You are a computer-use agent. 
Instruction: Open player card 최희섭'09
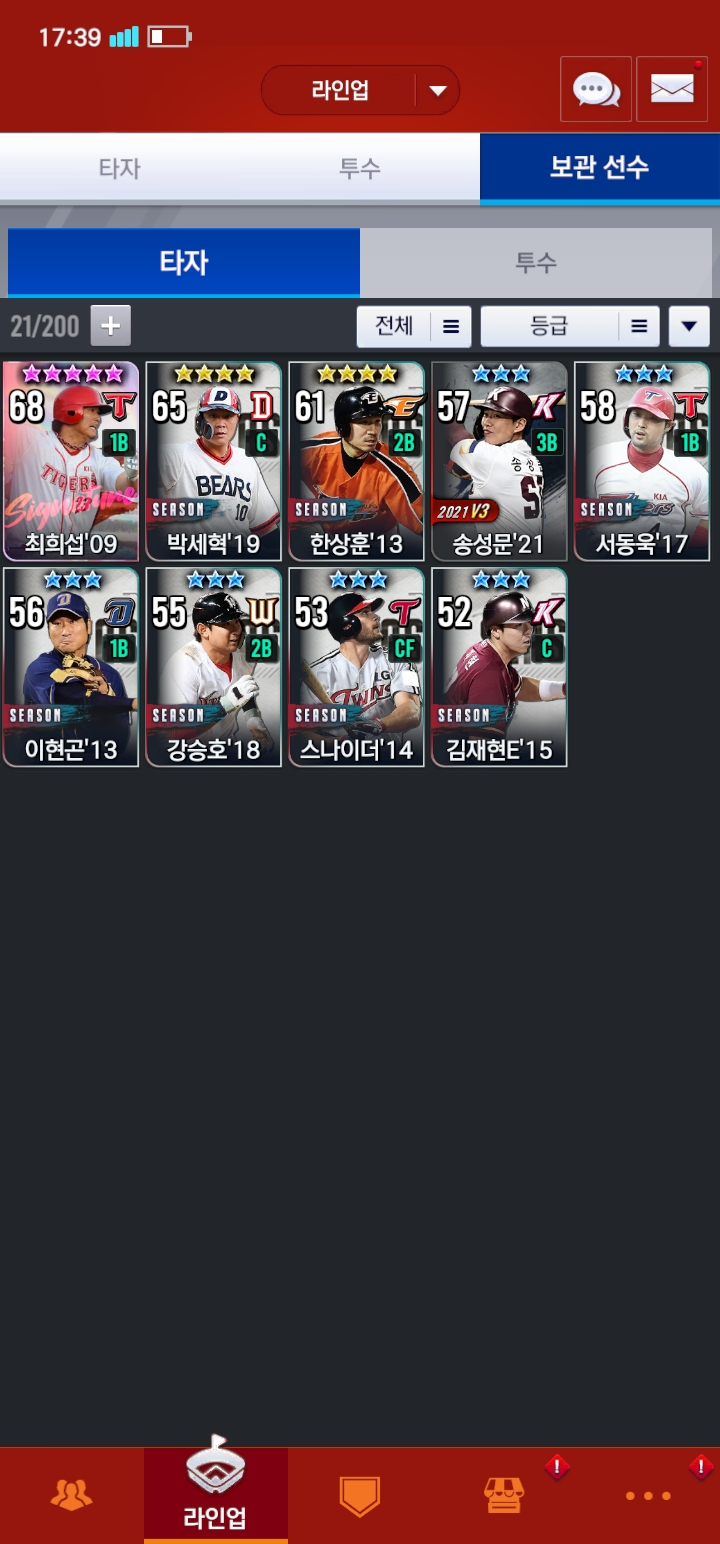point(71,461)
